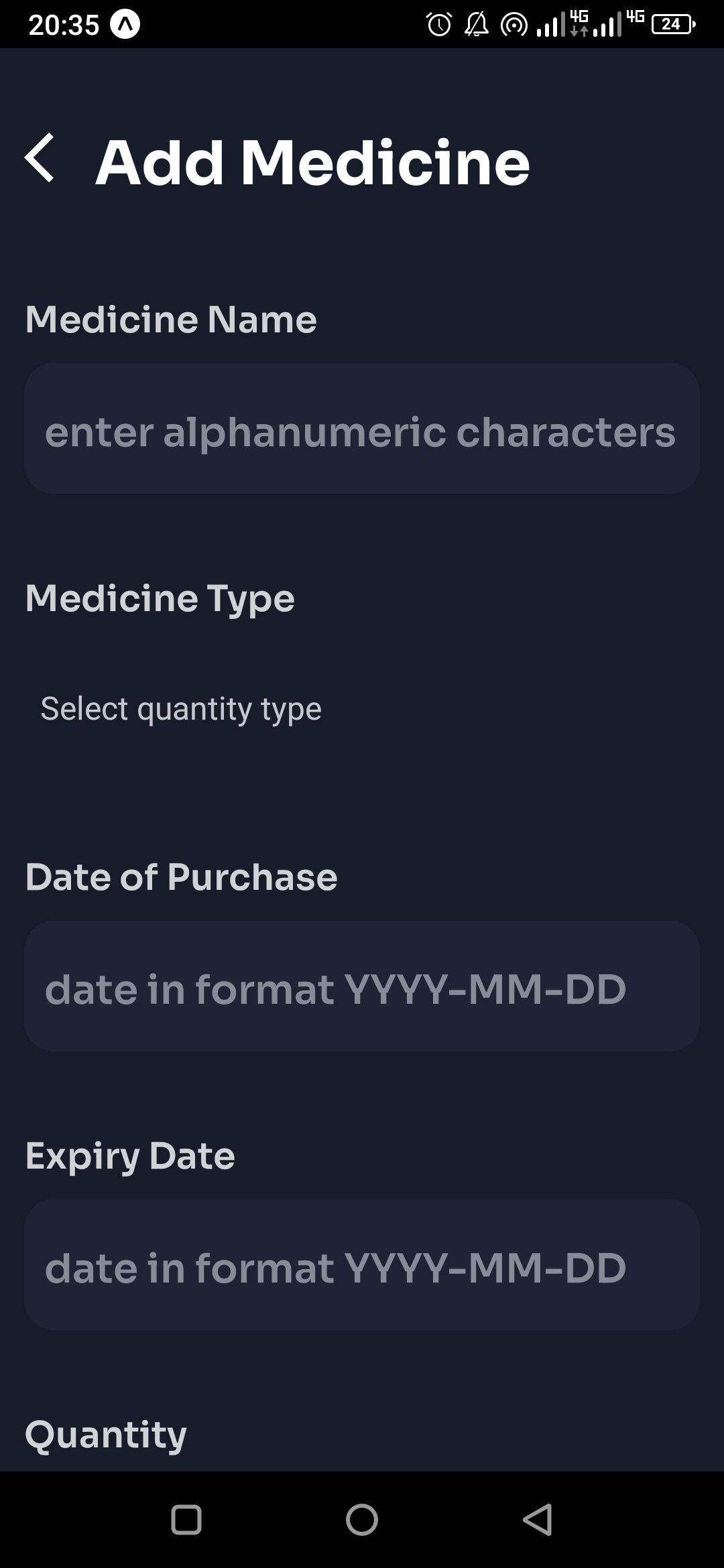Select the Expiry Date input field
The width and height of the screenshot is (724, 1568).
tap(362, 1265)
